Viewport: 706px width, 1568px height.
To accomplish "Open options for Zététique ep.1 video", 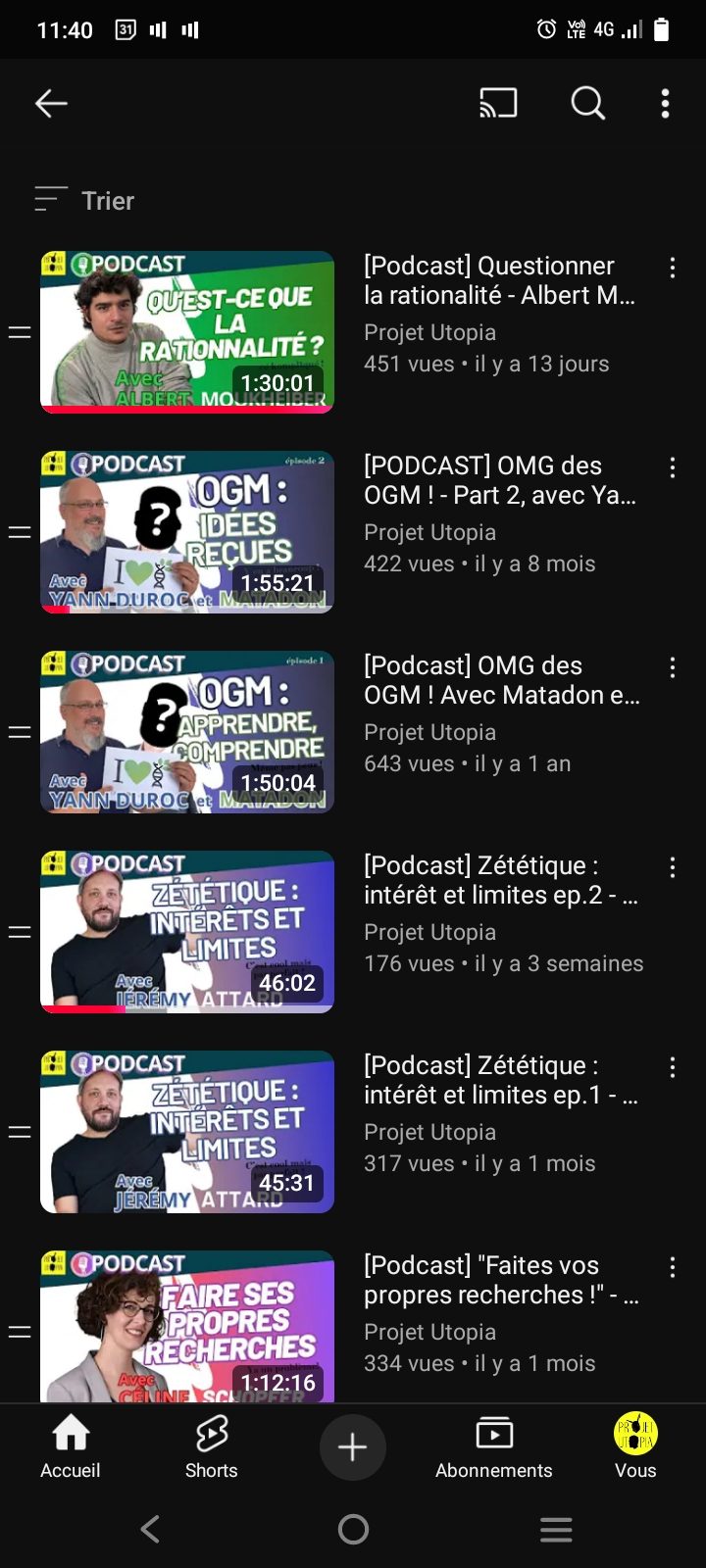I will tap(673, 1068).
